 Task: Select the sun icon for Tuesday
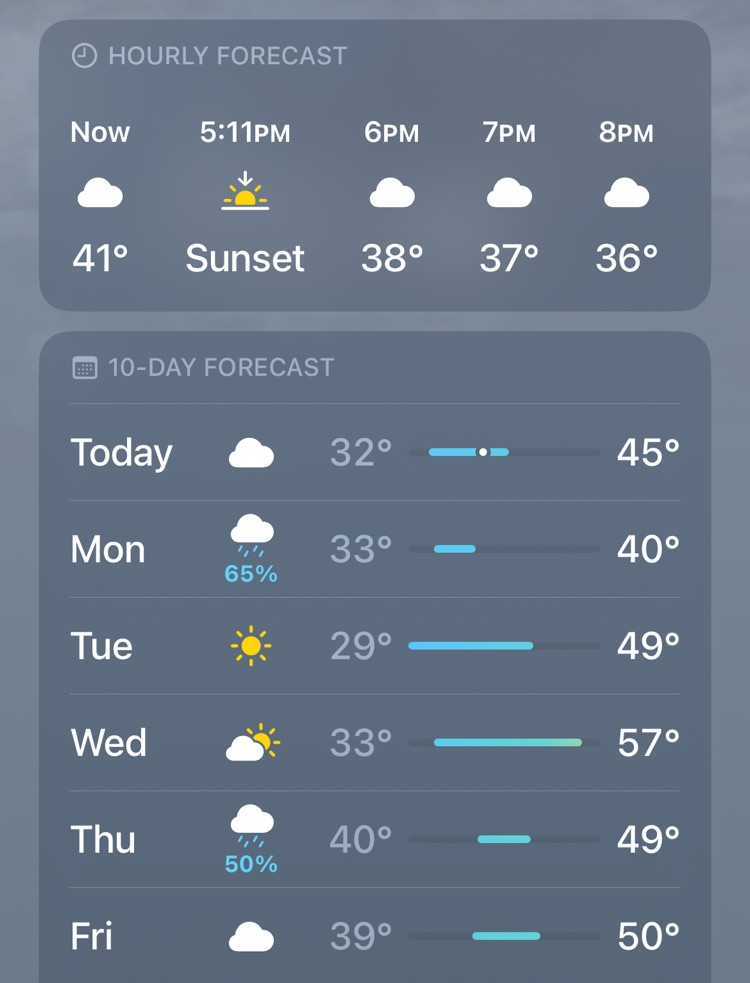point(251,645)
